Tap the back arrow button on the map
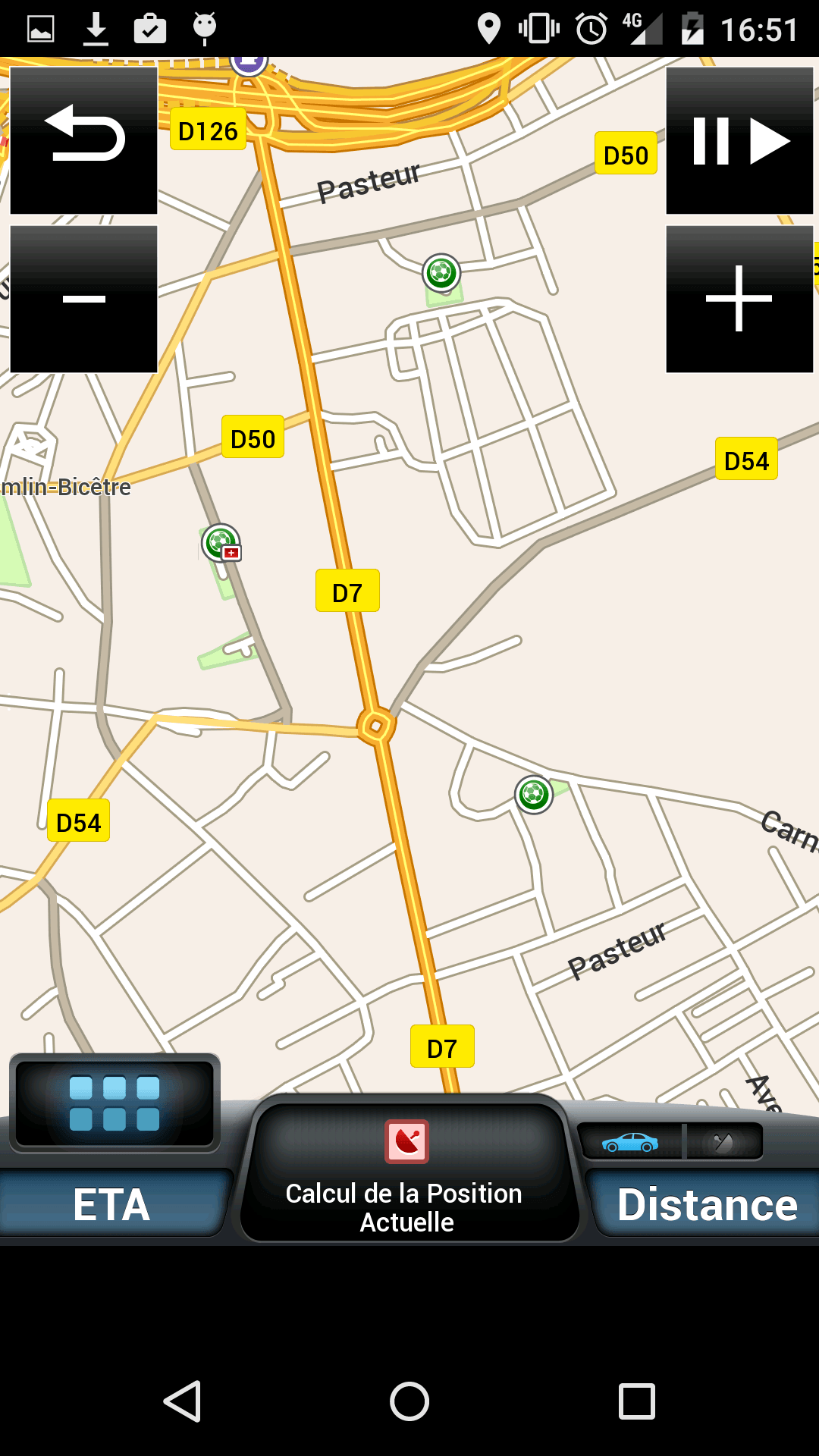Image resolution: width=819 pixels, height=1456 pixels. [x=83, y=140]
